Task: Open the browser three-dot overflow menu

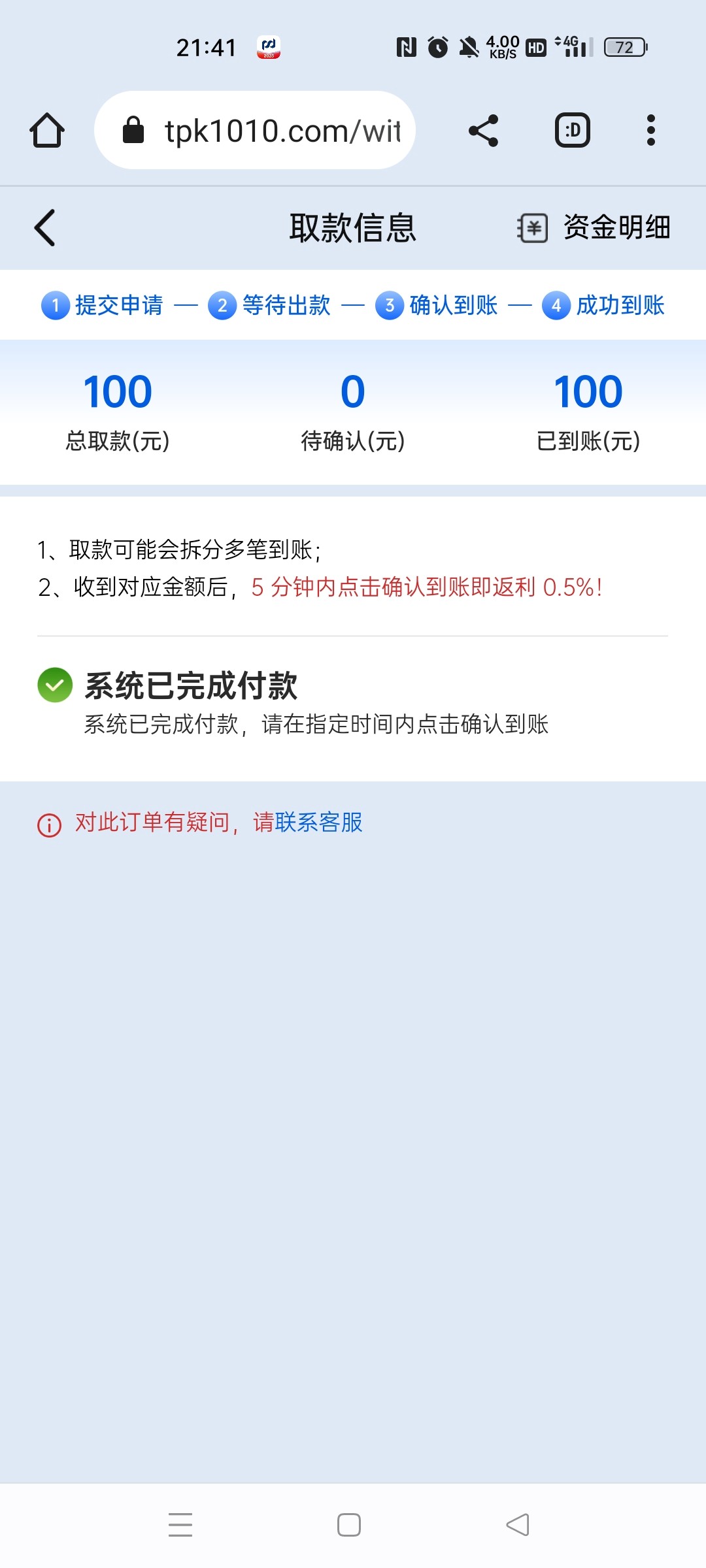Action: point(650,130)
